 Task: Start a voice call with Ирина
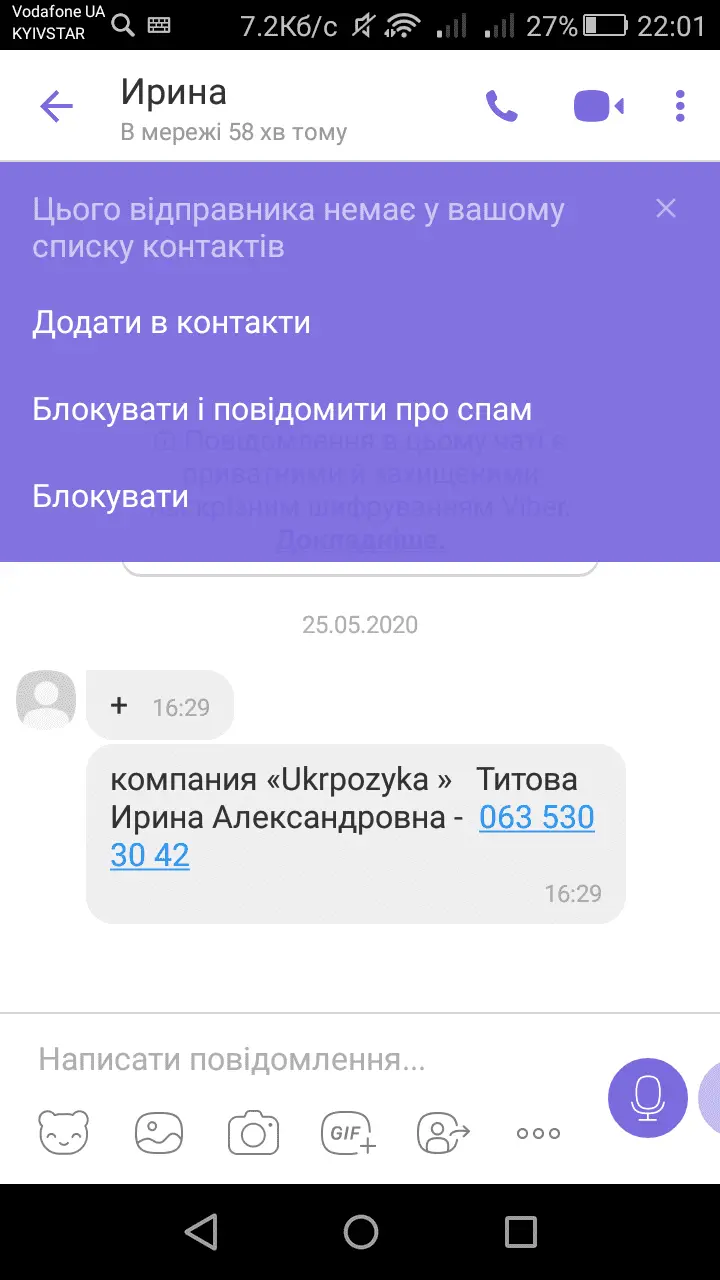point(501,106)
